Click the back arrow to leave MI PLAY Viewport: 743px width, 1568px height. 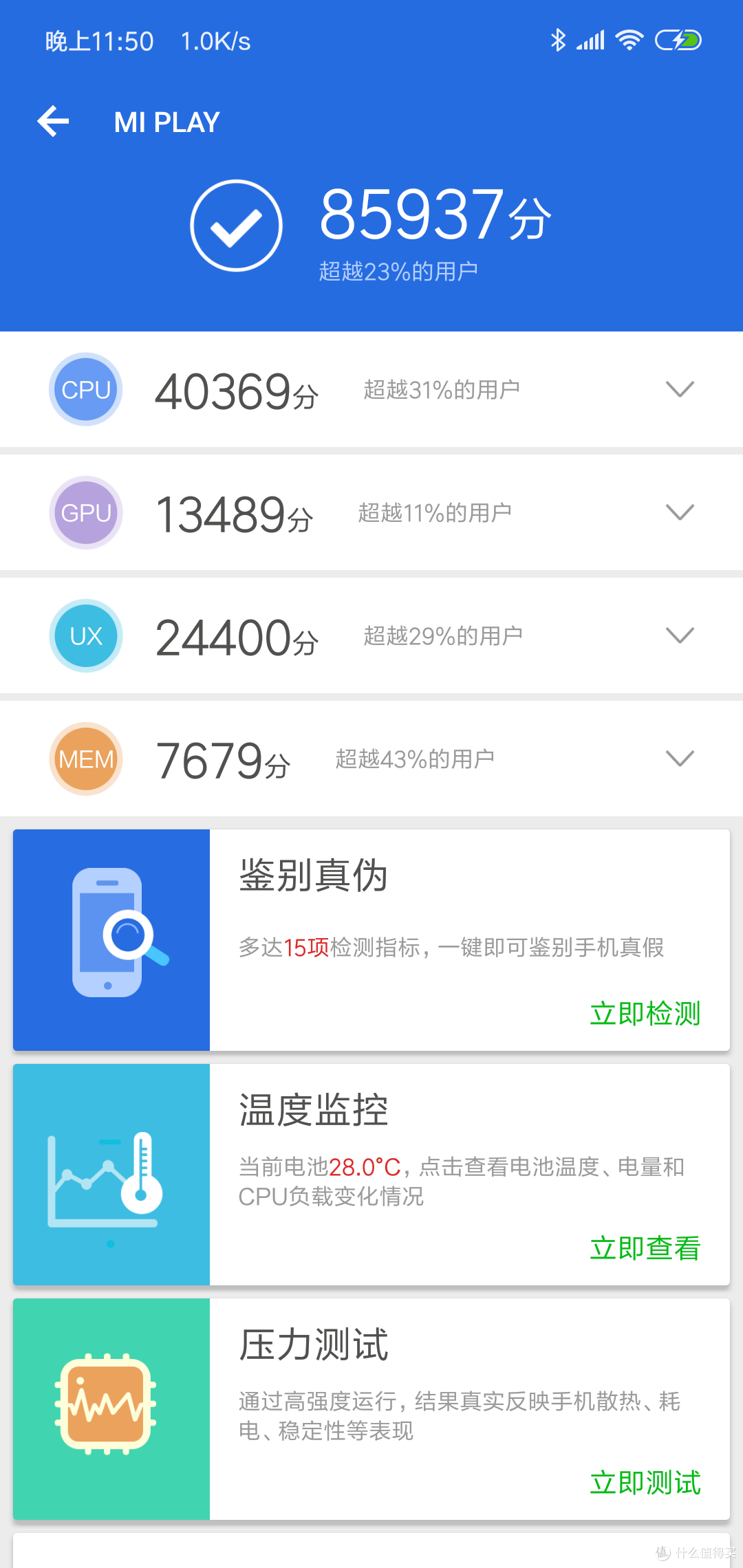53,120
